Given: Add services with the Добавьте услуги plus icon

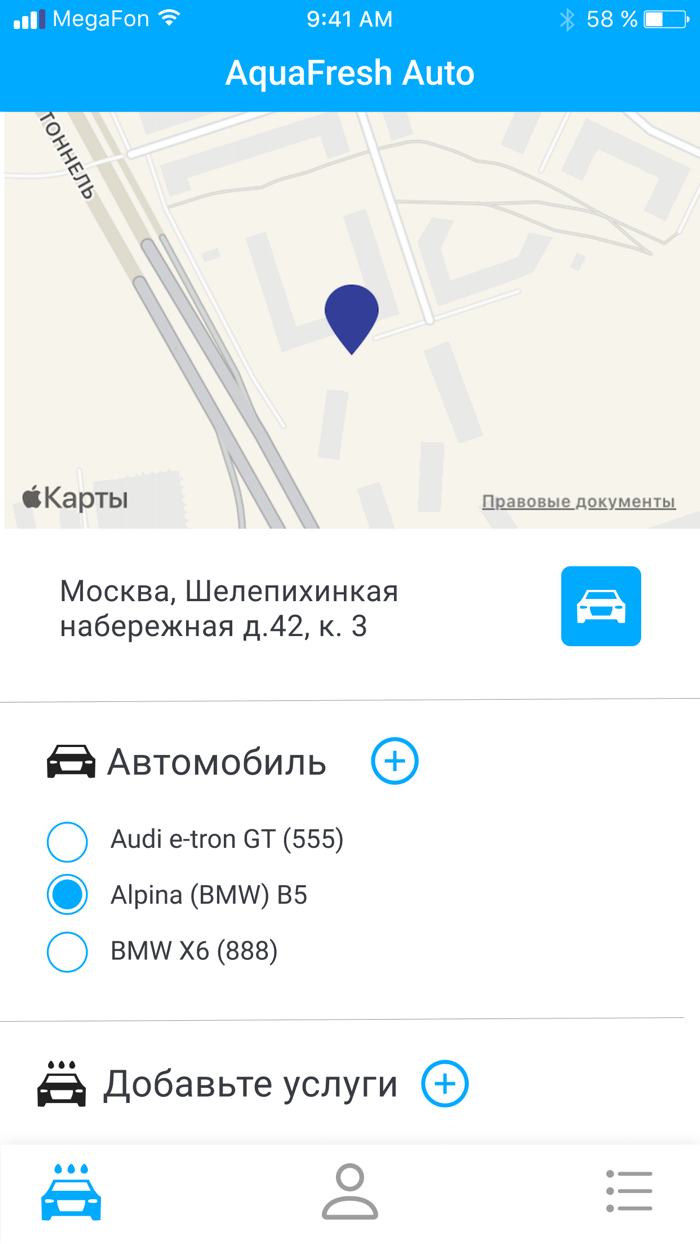Looking at the screenshot, I should click(x=445, y=1084).
